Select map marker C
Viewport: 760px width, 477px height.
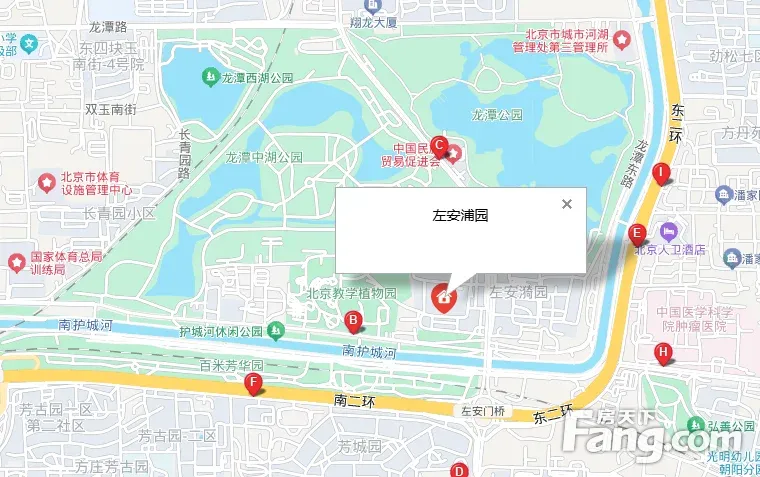(x=437, y=144)
